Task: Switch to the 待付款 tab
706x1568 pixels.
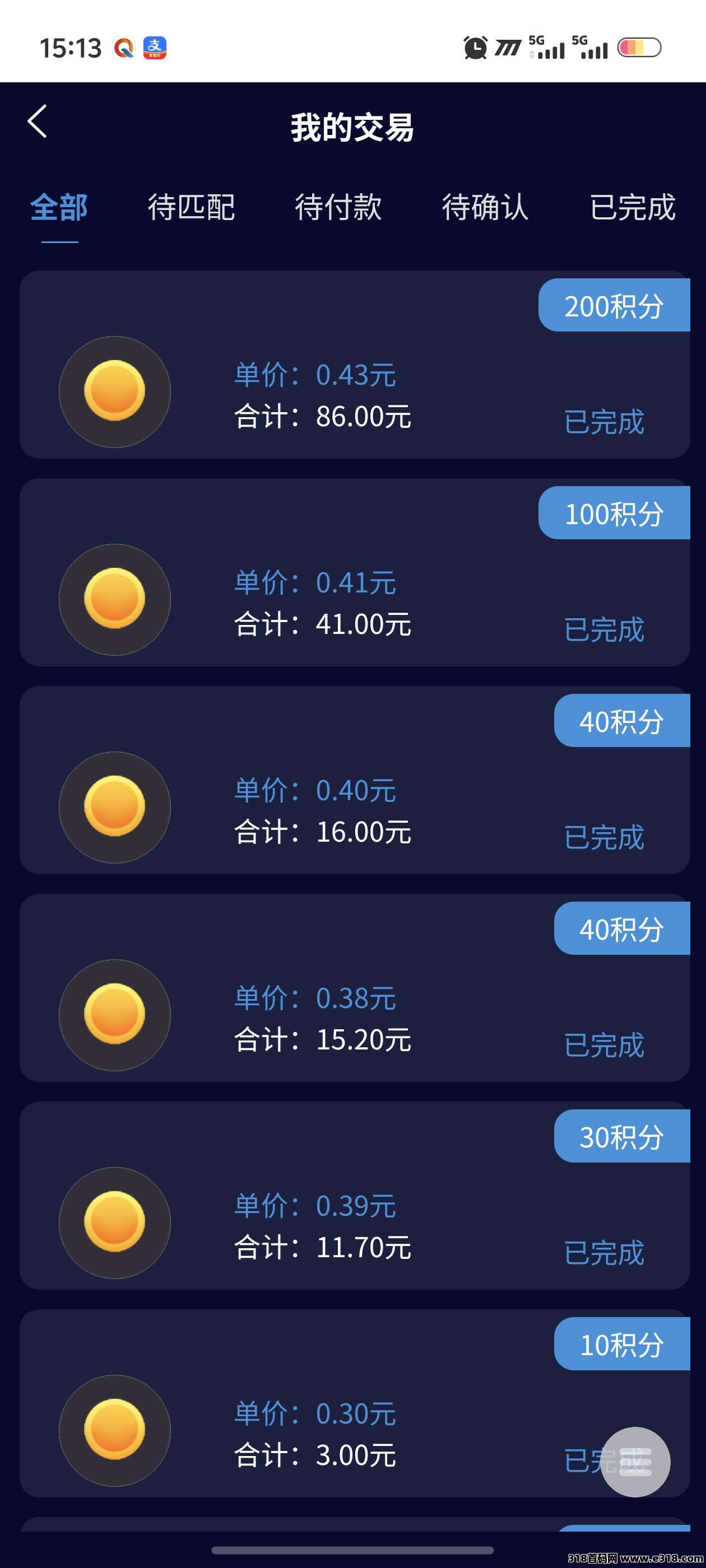Action: click(338, 208)
